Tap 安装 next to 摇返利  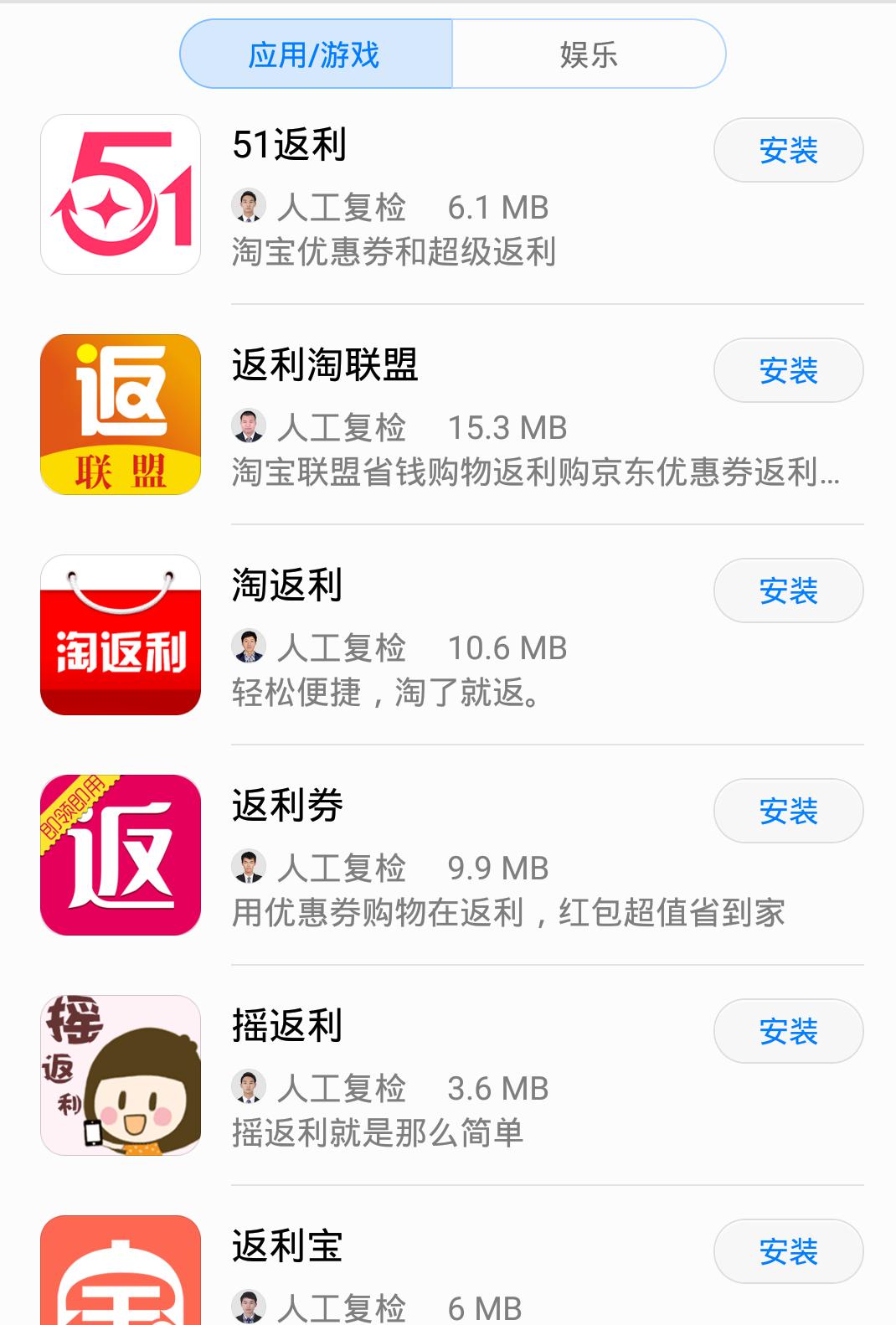click(788, 1032)
